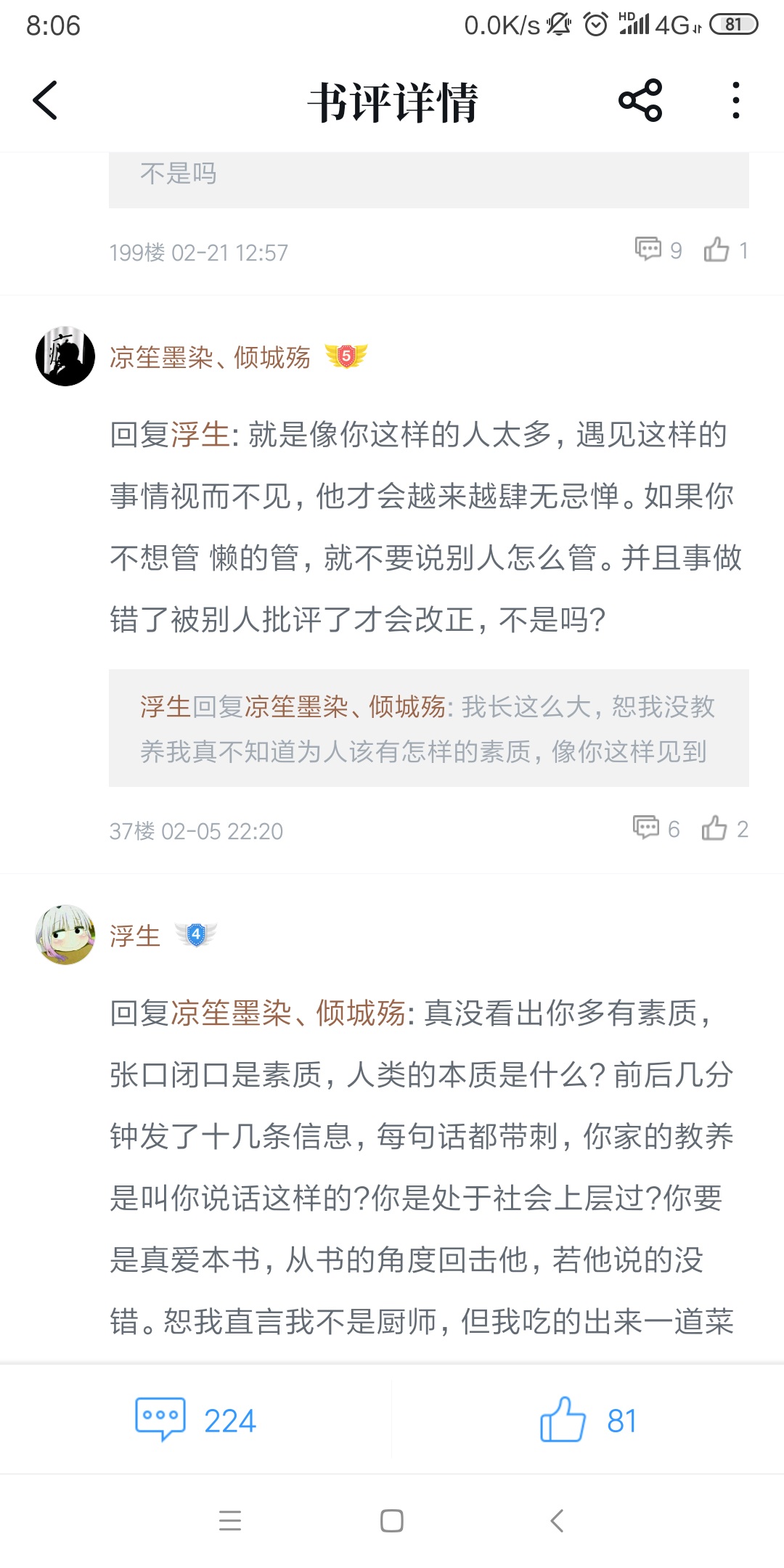Tap the system home button
Screen dimensions: 784x1568
point(392,1520)
